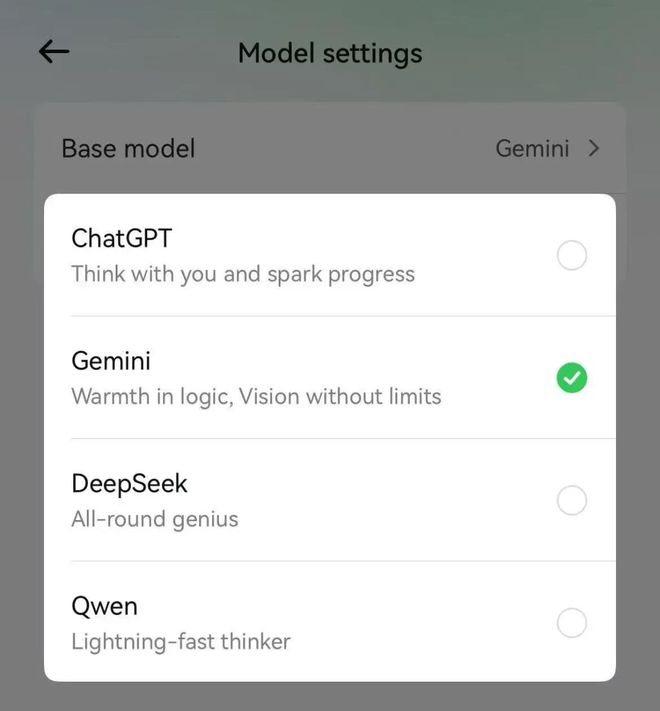The width and height of the screenshot is (660, 711).
Task: Switch the base model to Qwen
Action: tap(571, 623)
